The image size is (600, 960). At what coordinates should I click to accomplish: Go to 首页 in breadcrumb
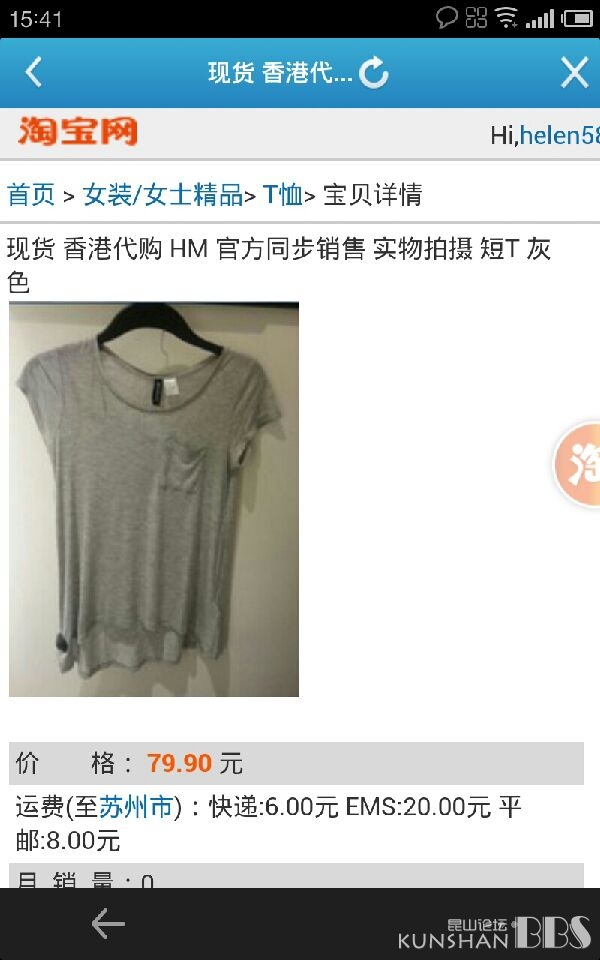(31, 195)
